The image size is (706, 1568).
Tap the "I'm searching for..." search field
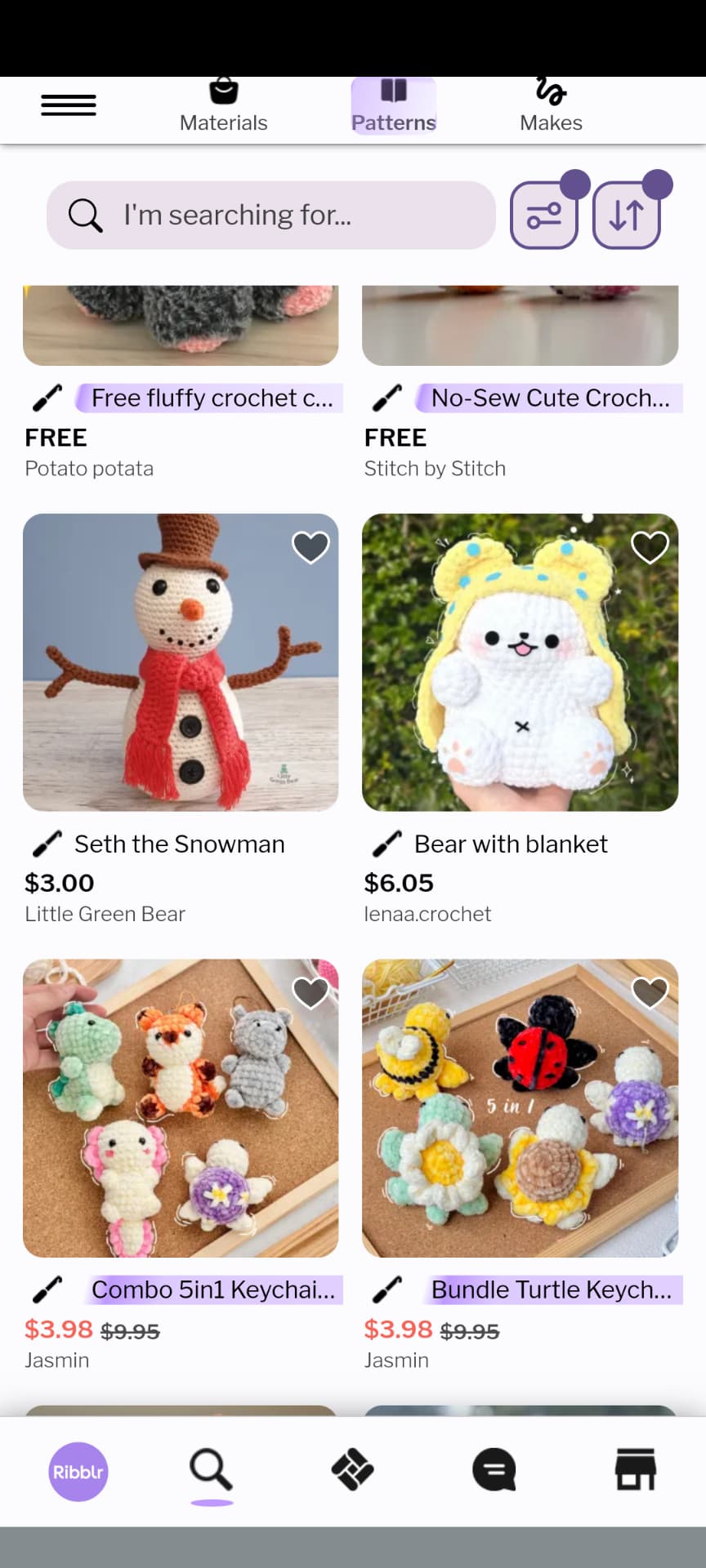(x=271, y=216)
